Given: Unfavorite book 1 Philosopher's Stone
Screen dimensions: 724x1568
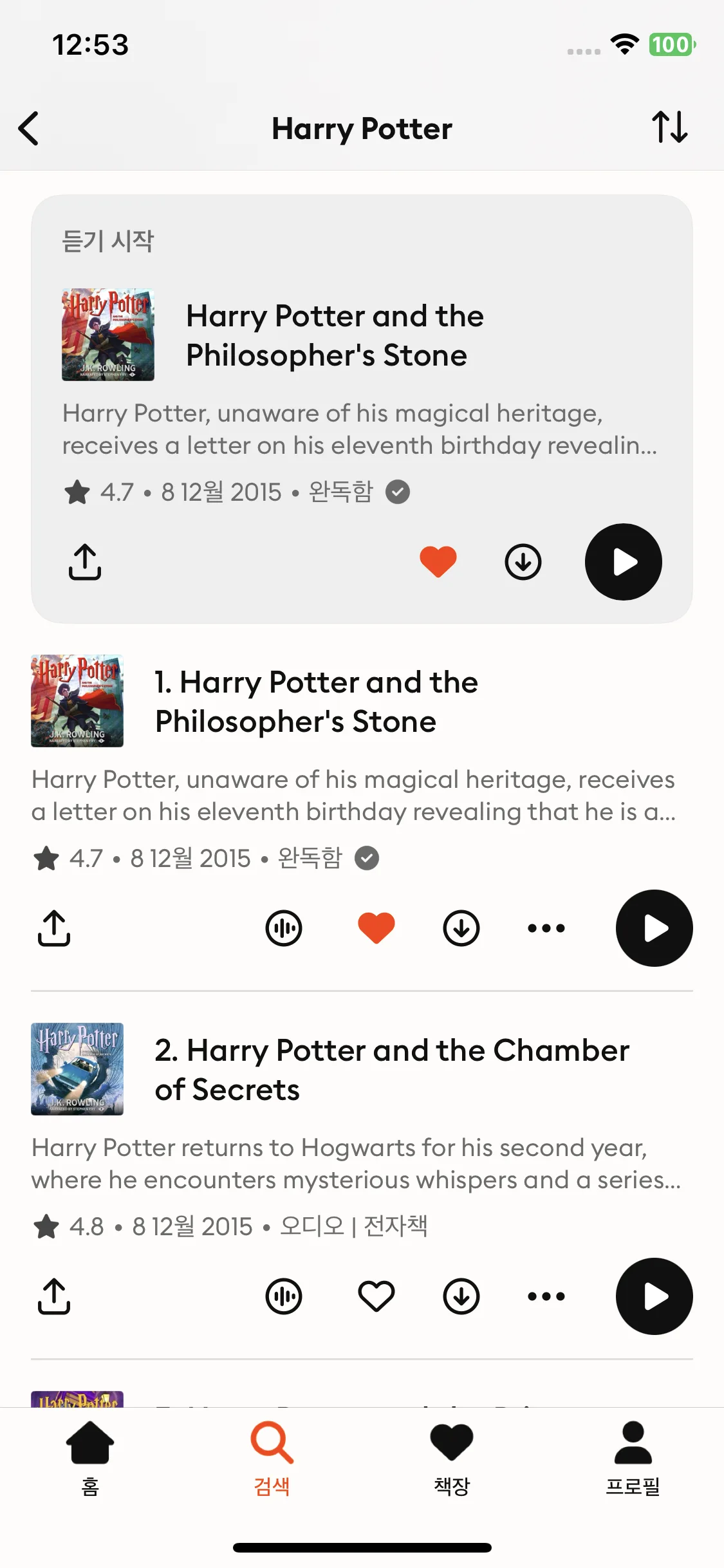Looking at the screenshot, I should (x=376, y=928).
